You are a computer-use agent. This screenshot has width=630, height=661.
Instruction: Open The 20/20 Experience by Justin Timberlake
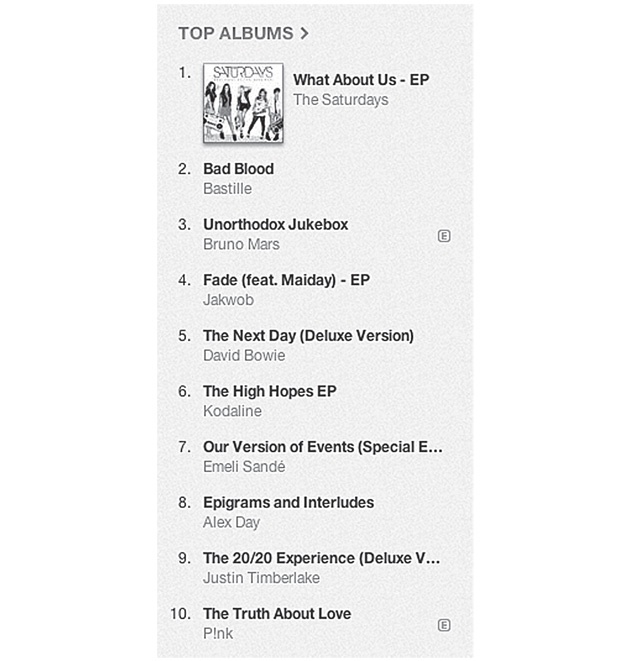click(x=321, y=558)
